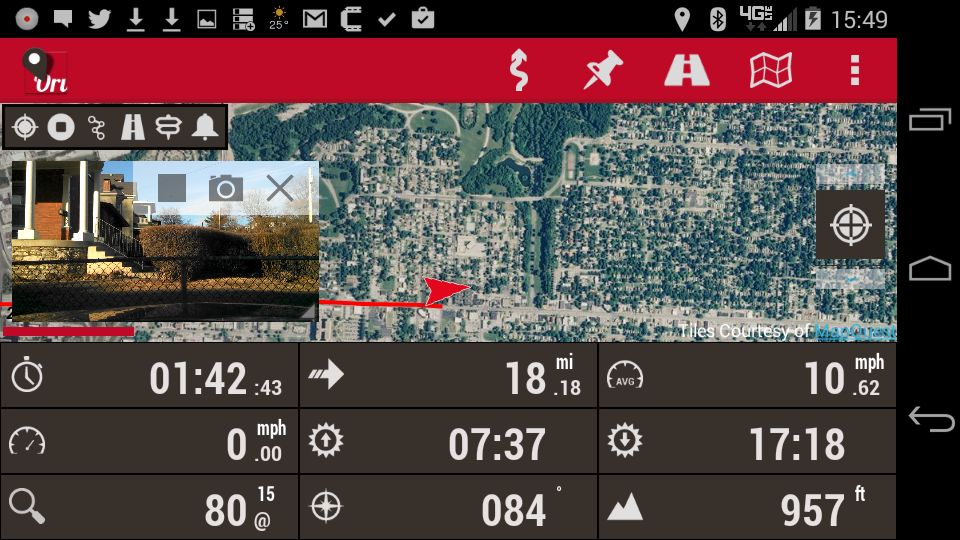
Task: Tap the Ori app logo
Action: tap(46, 71)
